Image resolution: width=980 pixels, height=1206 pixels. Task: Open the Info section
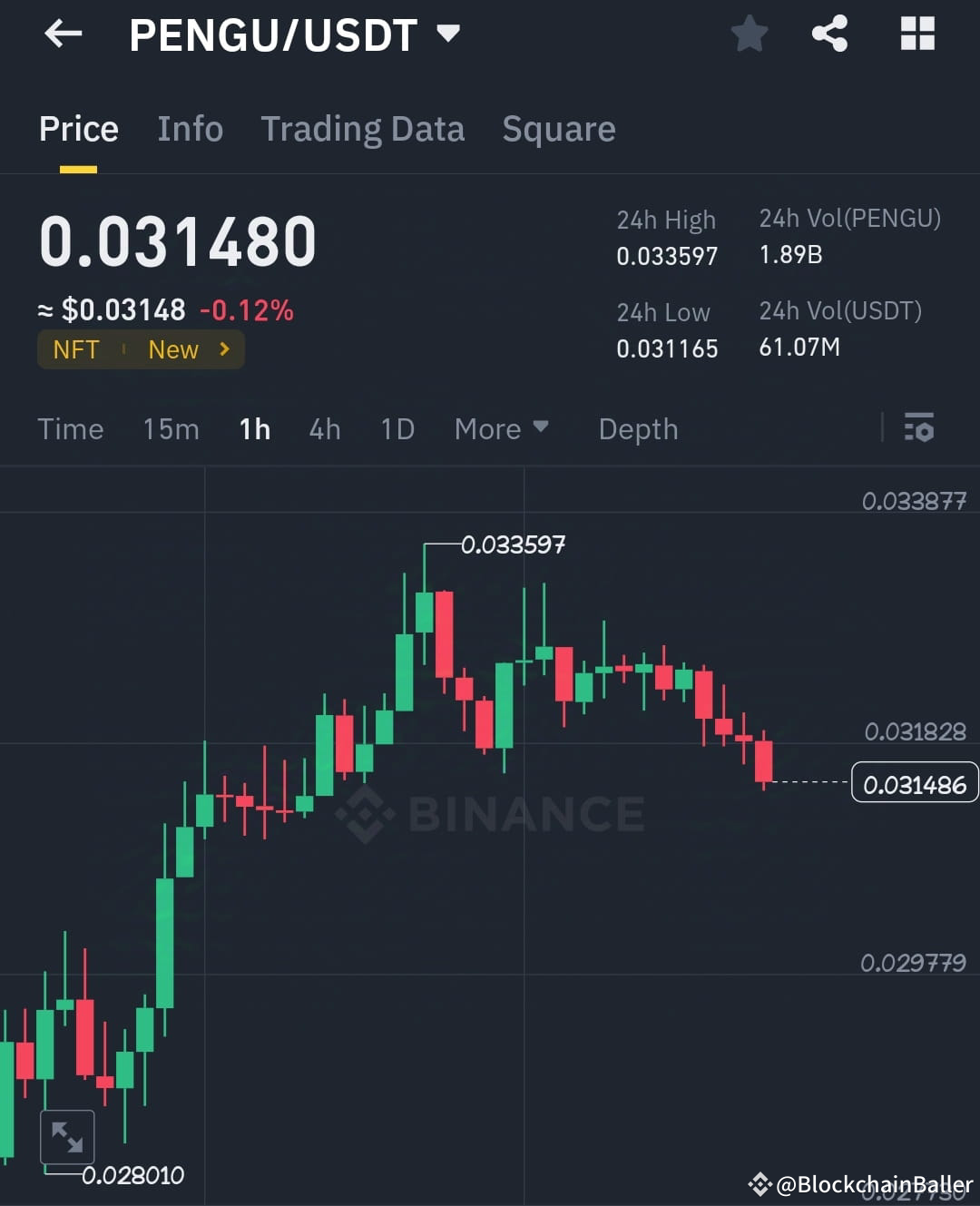click(x=191, y=129)
